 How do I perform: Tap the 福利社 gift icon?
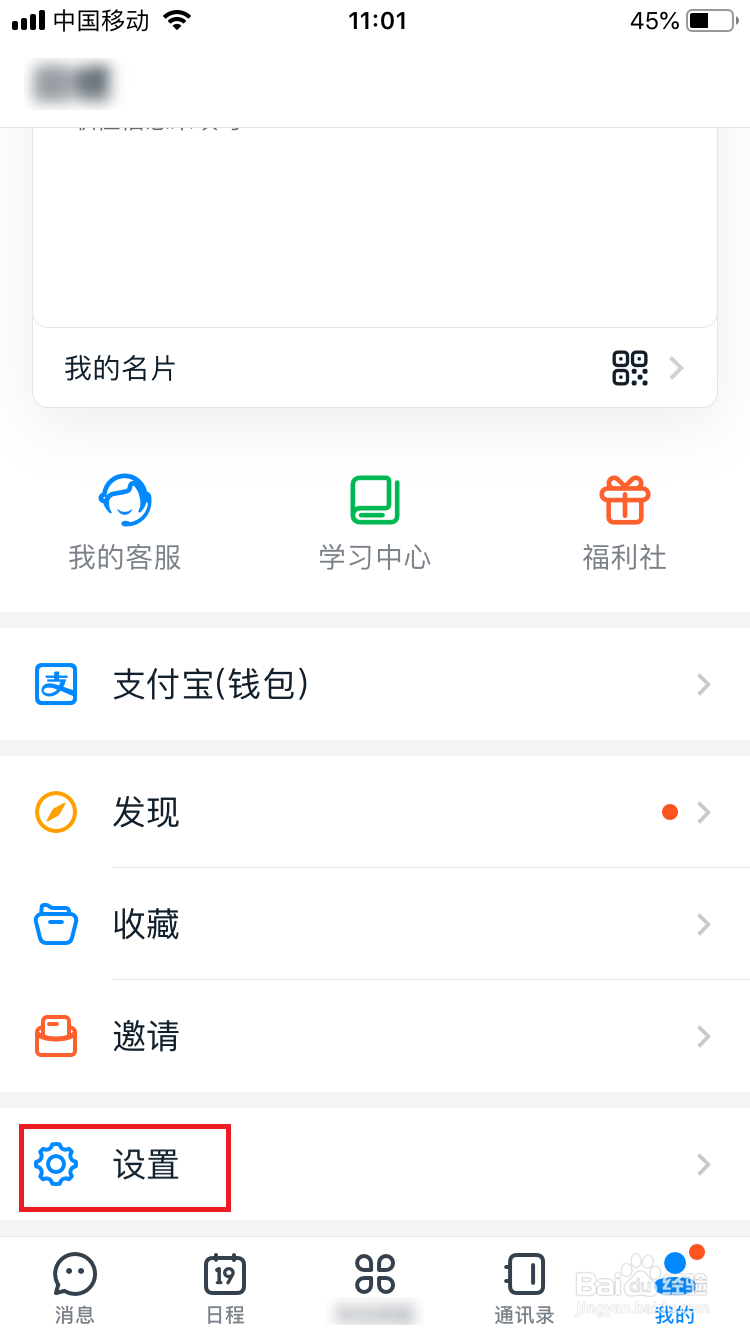click(624, 499)
